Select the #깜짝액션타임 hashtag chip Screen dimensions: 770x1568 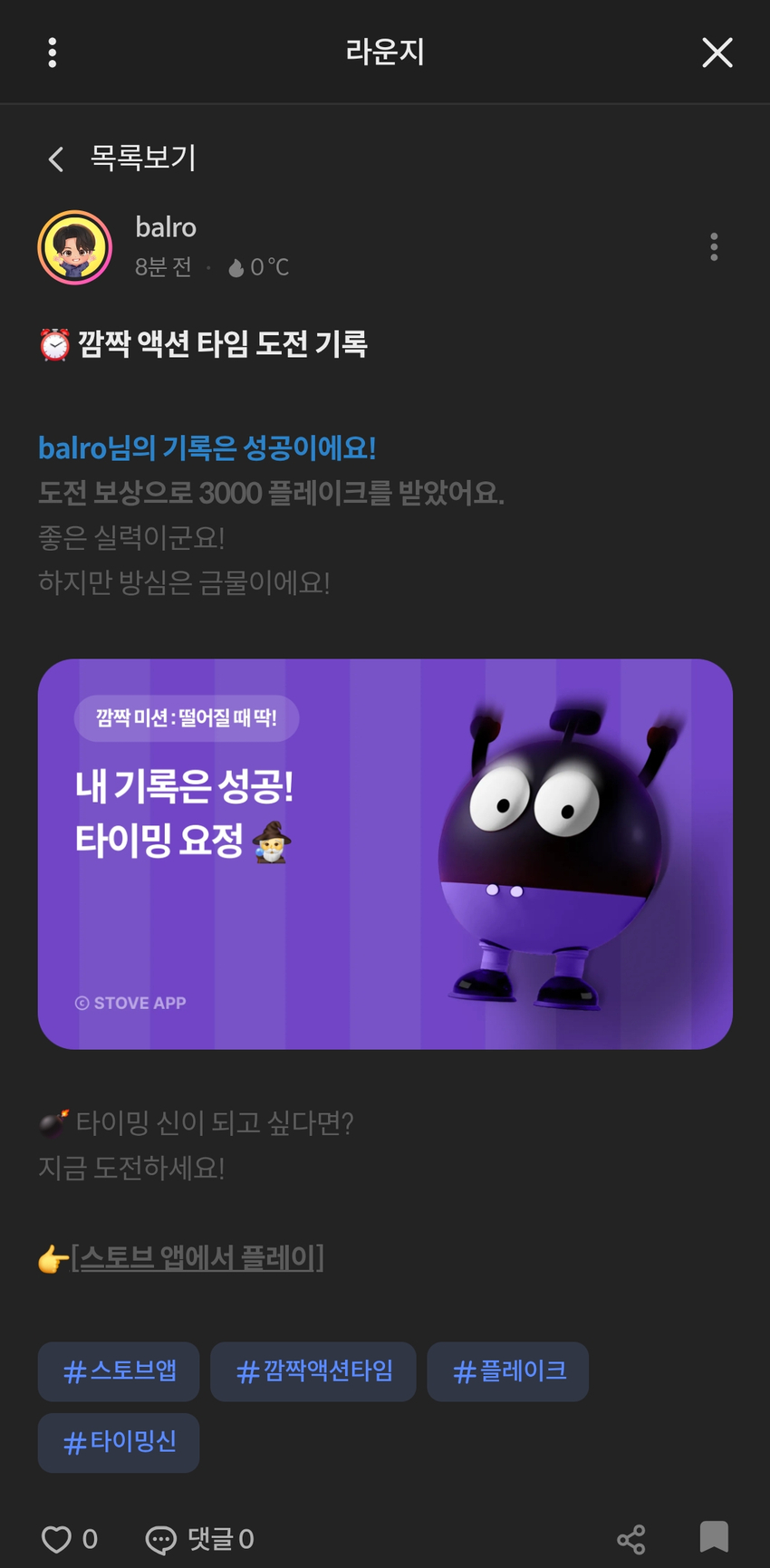pyautogui.click(x=313, y=1371)
